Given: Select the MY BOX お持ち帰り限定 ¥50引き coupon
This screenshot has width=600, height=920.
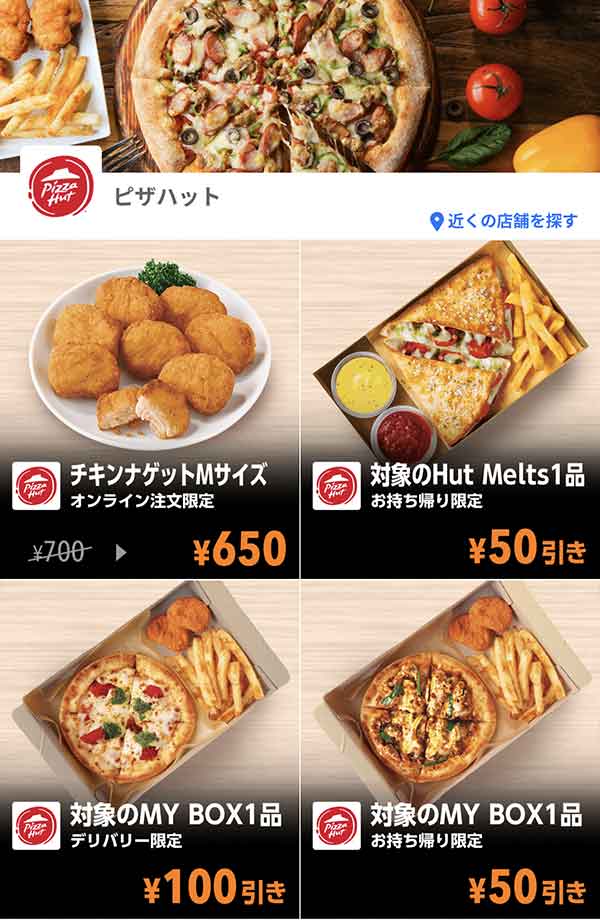Looking at the screenshot, I should click(450, 750).
